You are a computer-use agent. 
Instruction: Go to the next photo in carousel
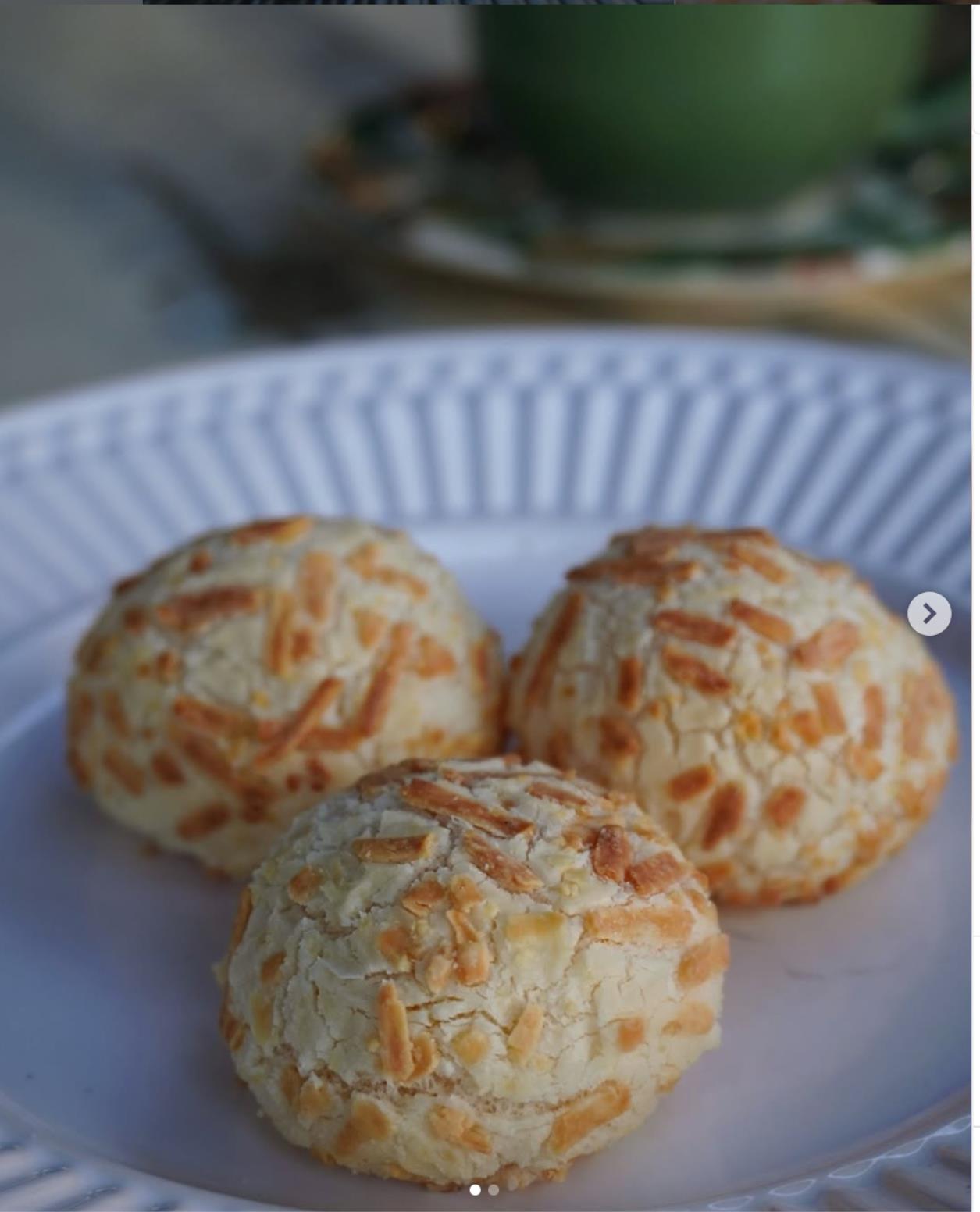coord(929,614)
